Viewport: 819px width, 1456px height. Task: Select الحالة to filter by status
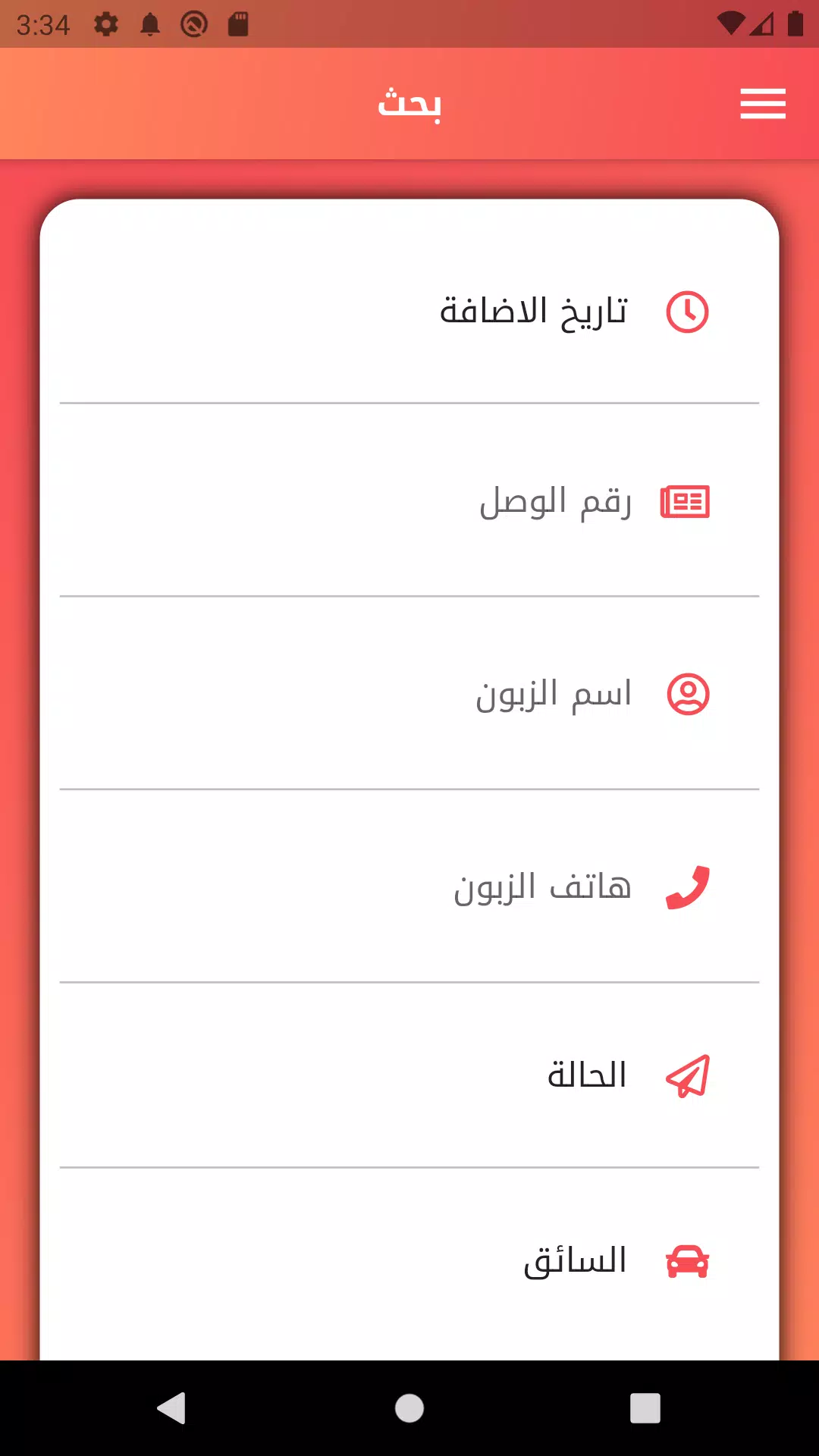tap(585, 1075)
